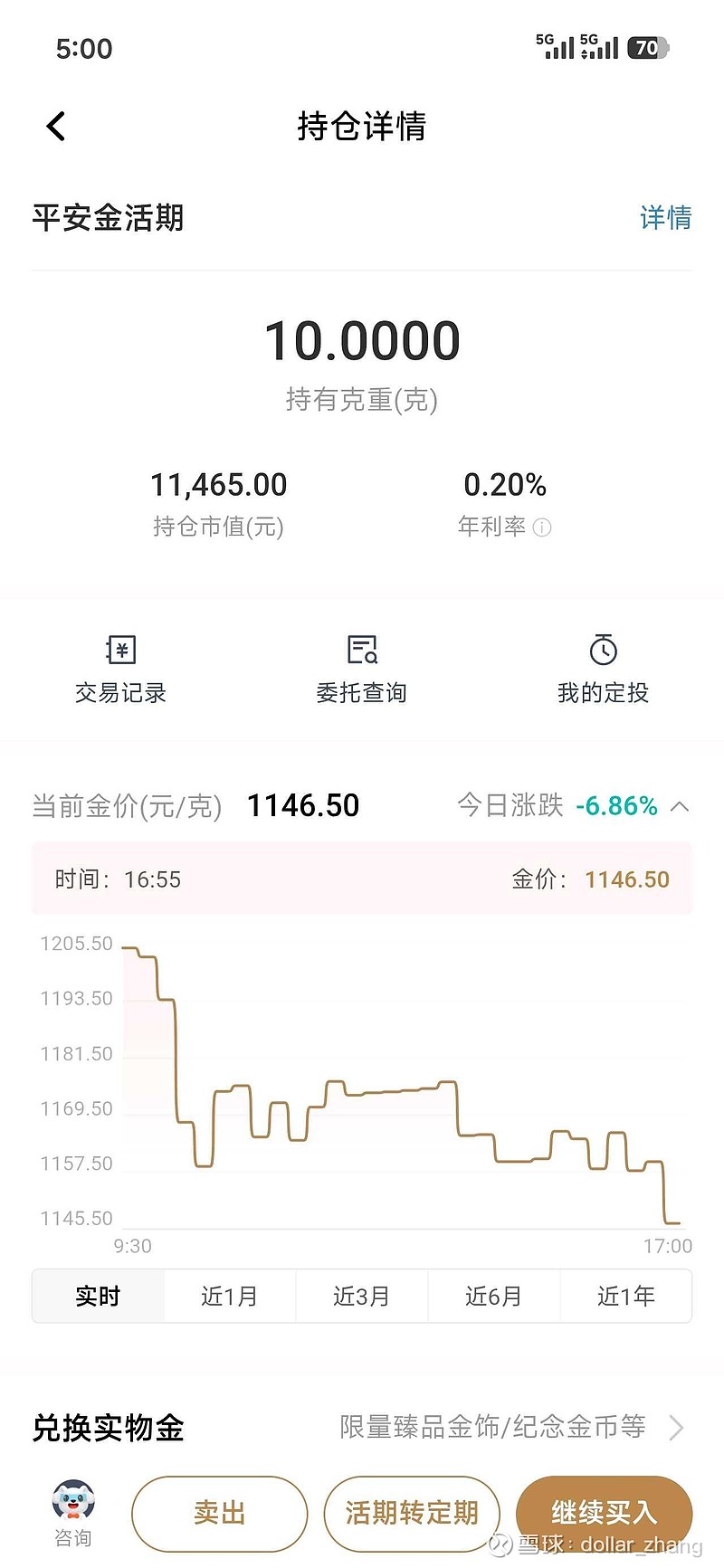
Task: Tap 活期转定期 button
Action: 412,1513
